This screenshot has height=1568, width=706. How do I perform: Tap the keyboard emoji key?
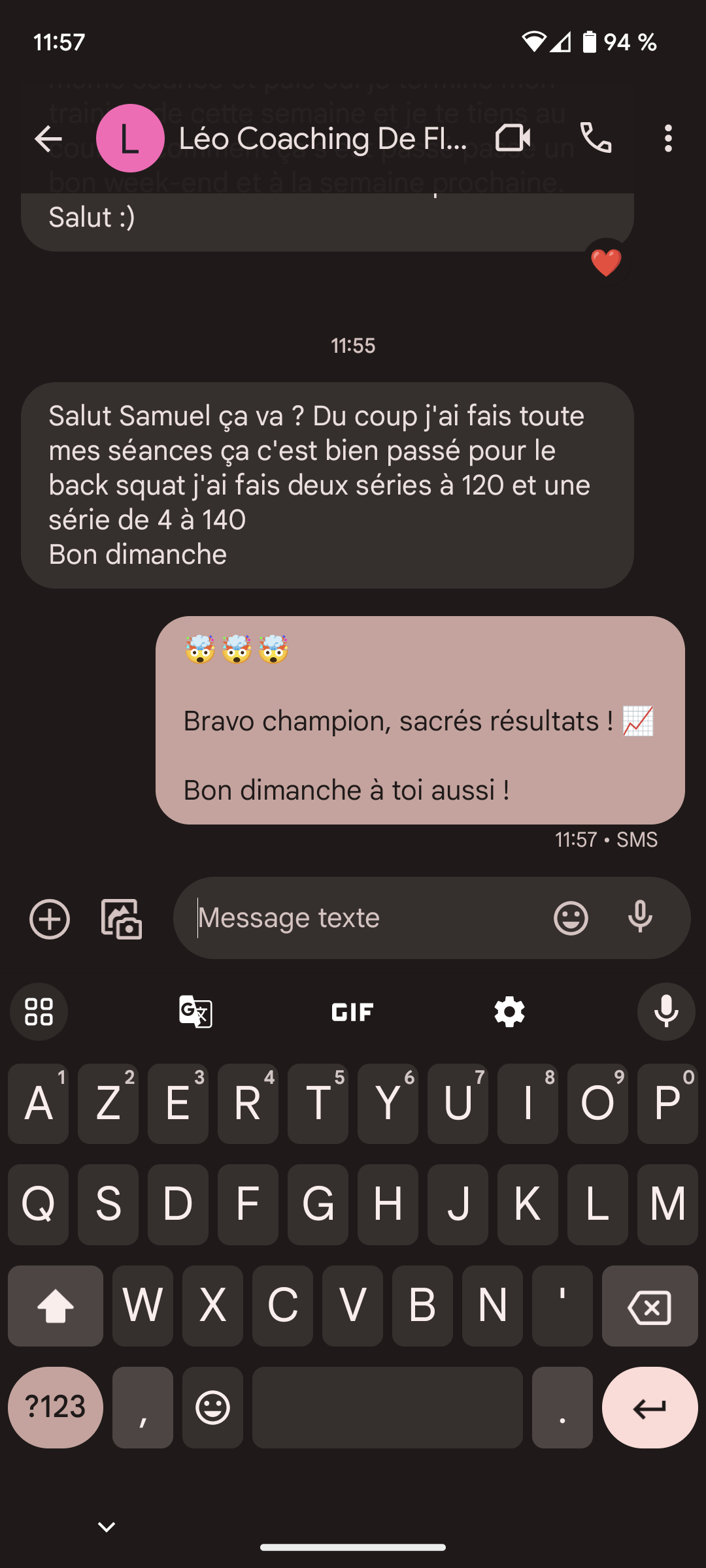212,1407
